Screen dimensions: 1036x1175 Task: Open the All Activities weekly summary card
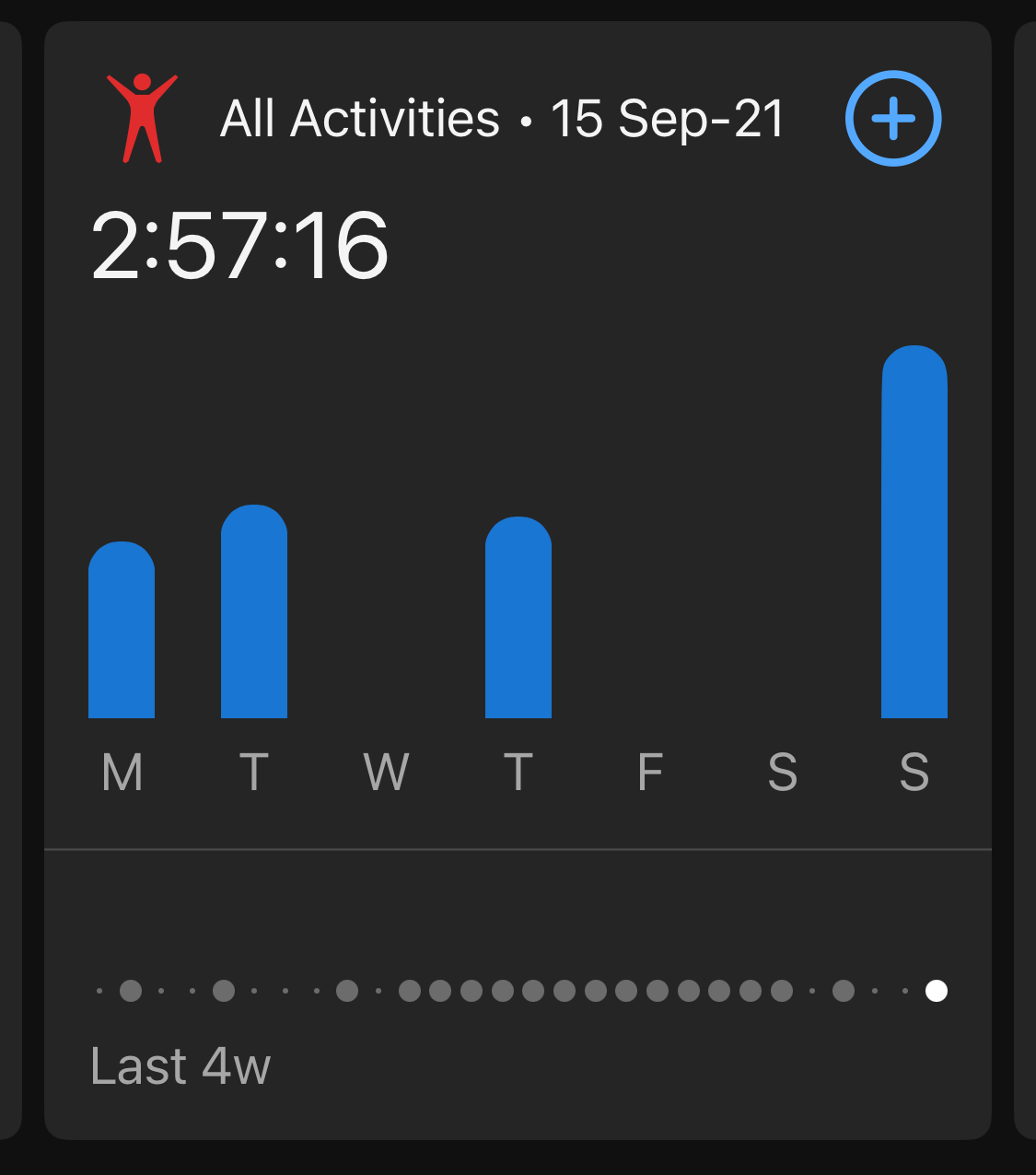coord(502,120)
